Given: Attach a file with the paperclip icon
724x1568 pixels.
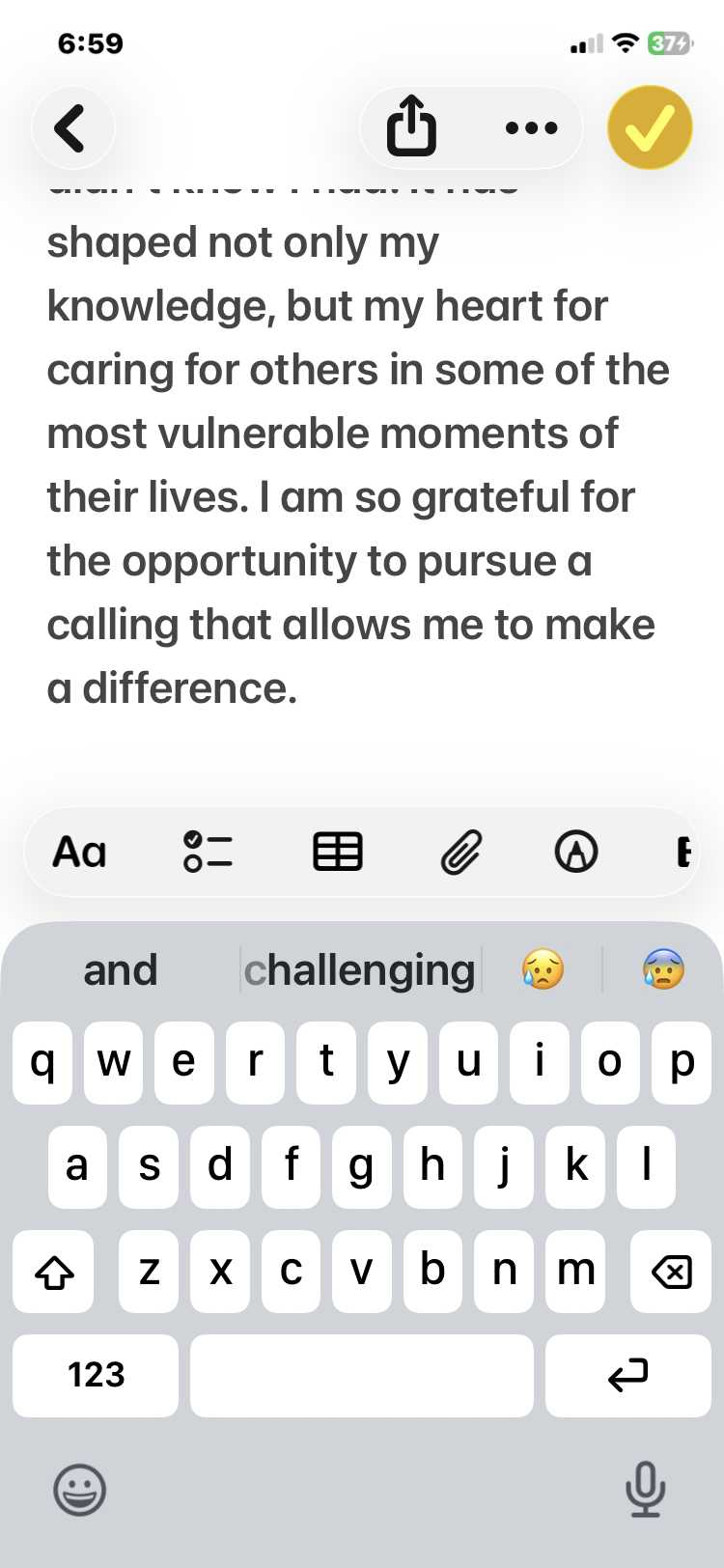Looking at the screenshot, I should (461, 852).
